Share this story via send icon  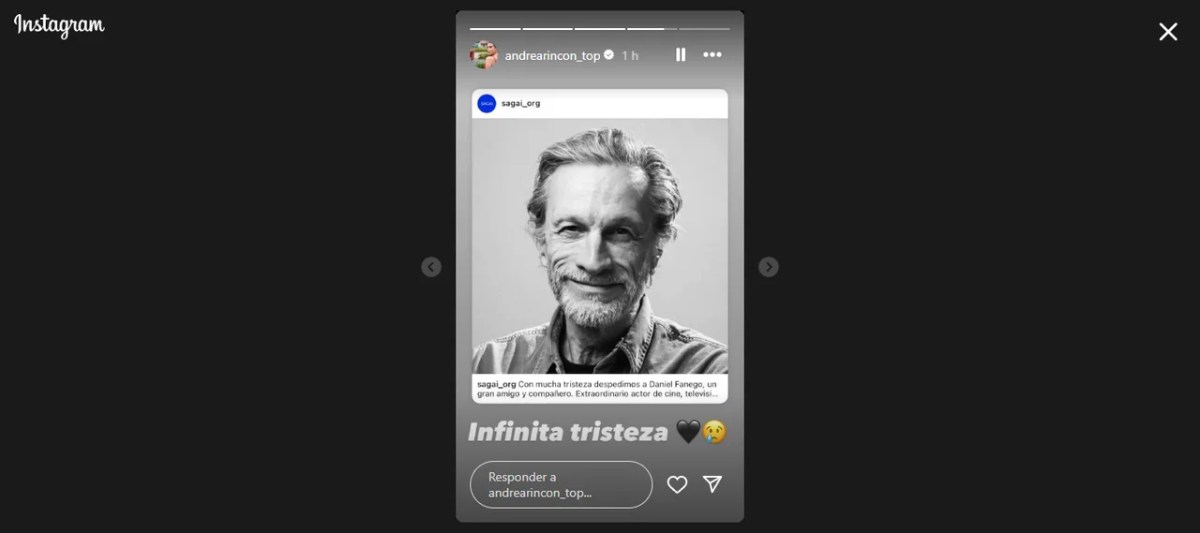(712, 484)
